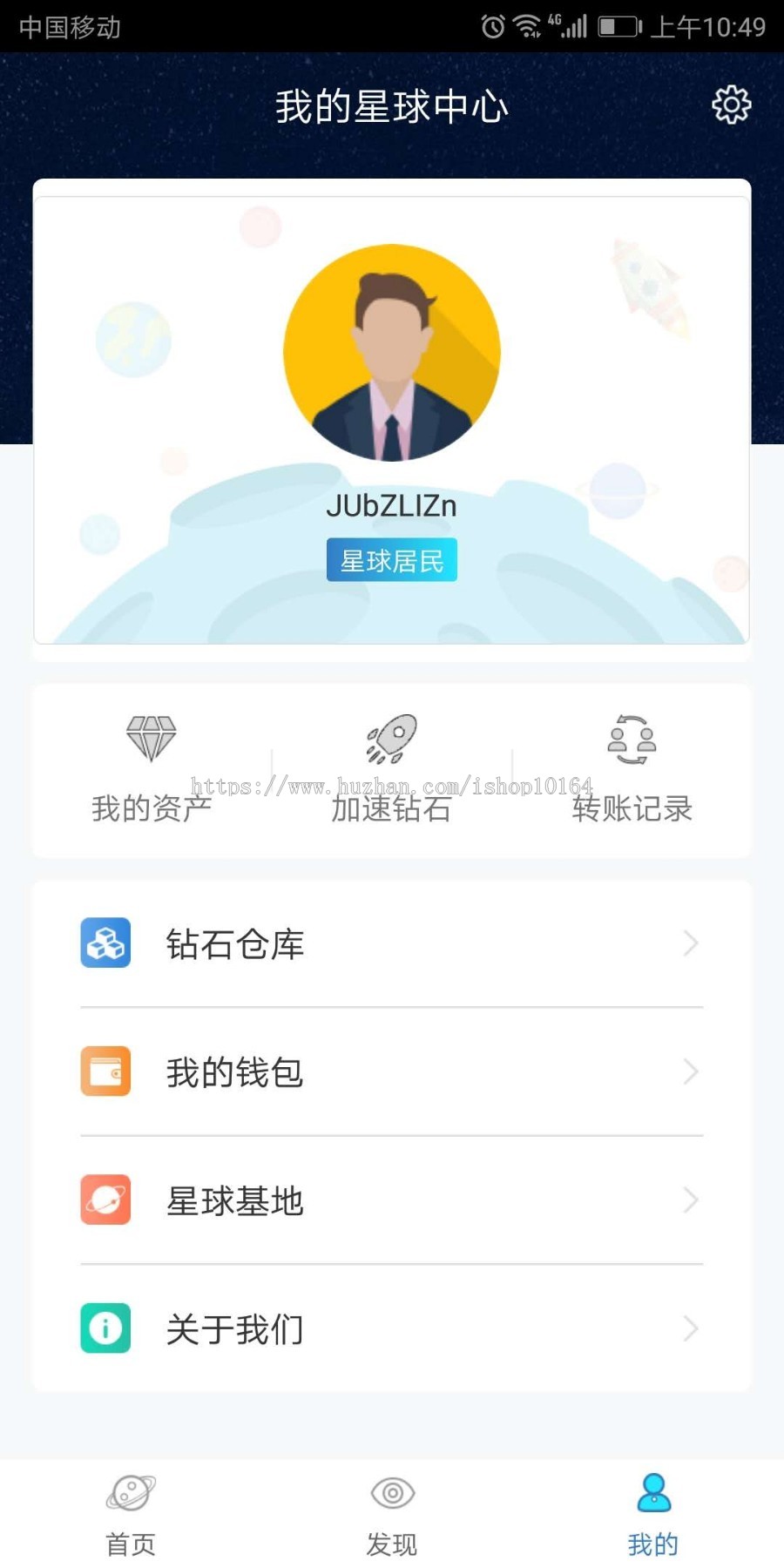Click the 关于我们 green info icon
The image size is (784, 1568).
[x=105, y=1328]
